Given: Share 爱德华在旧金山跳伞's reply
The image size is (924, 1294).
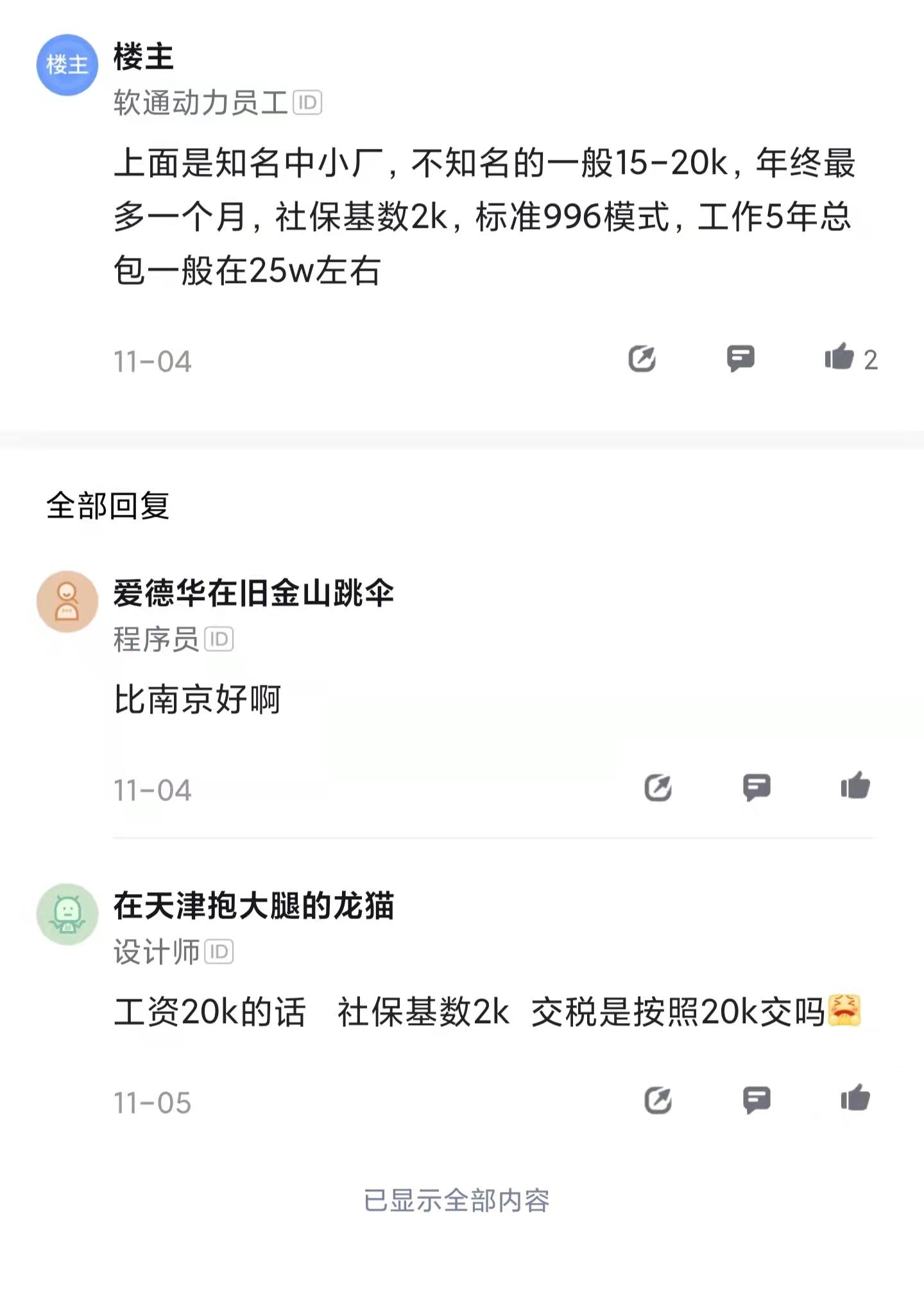Looking at the screenshot, I should 657,788.
